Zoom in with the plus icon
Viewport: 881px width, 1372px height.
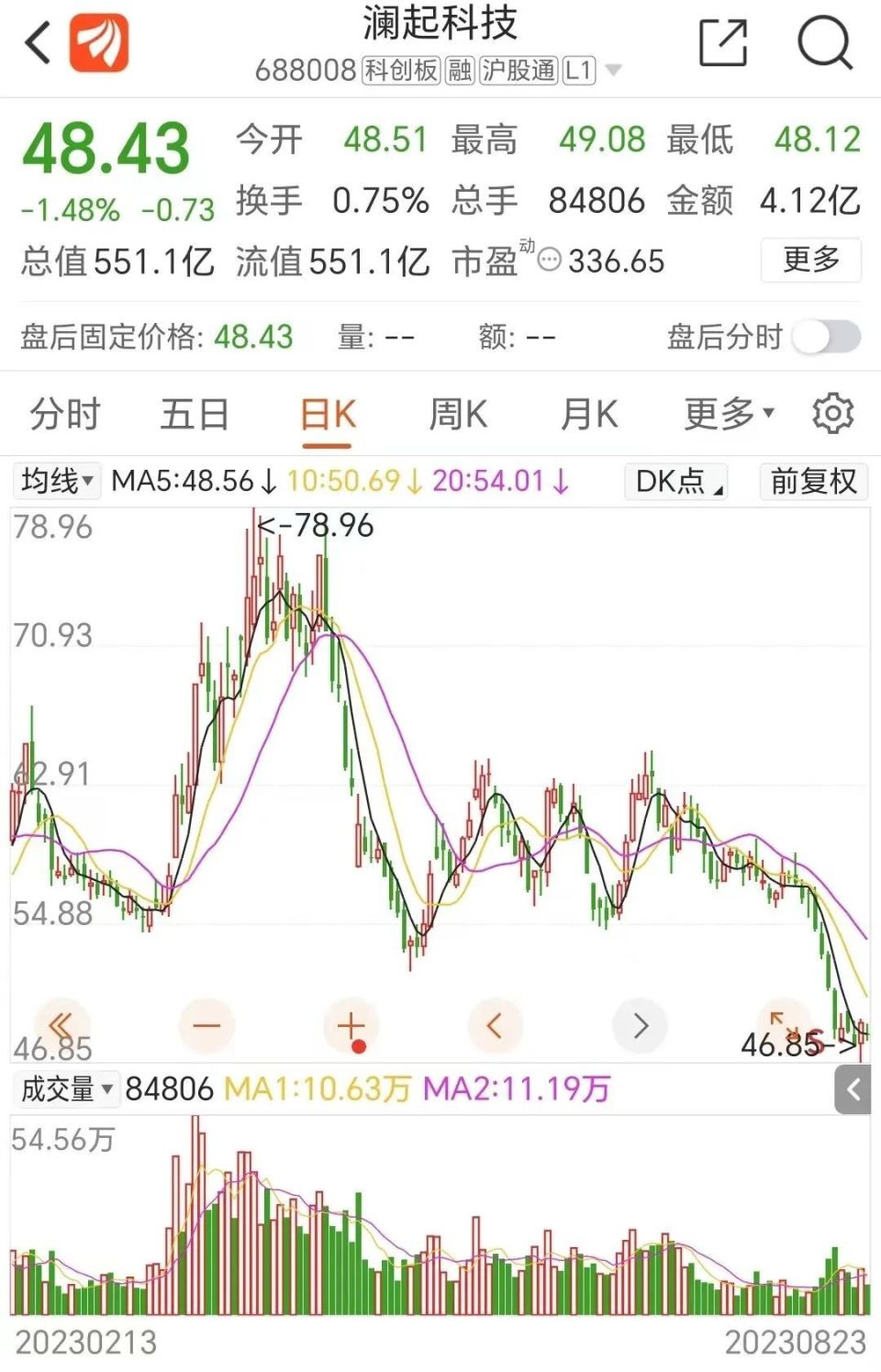(x=351, y=1025)
